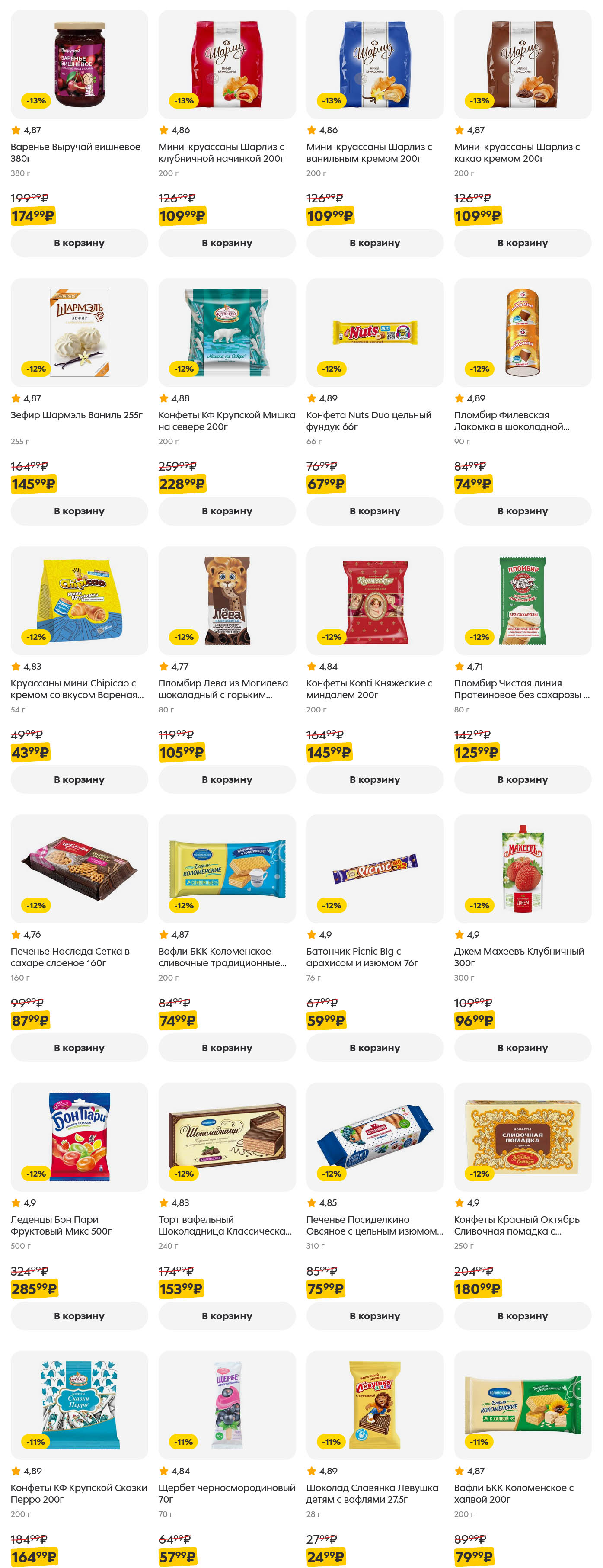Add Picnic Big bar to cart

click(x=375, y=1048)
